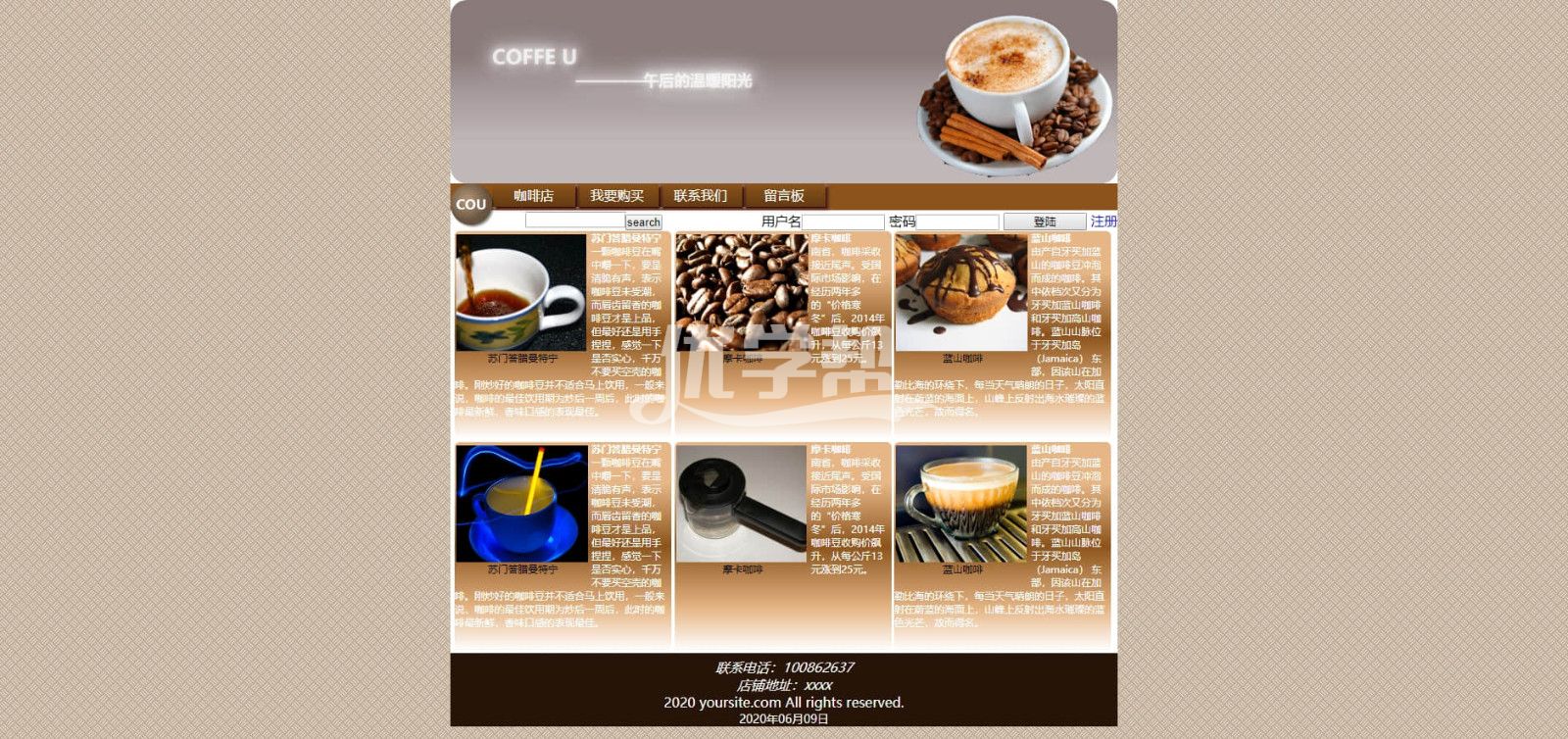The height and width of the screenshot is (739, 1568).
Task: Open the 注册 link
Action: pos(1103,222)
